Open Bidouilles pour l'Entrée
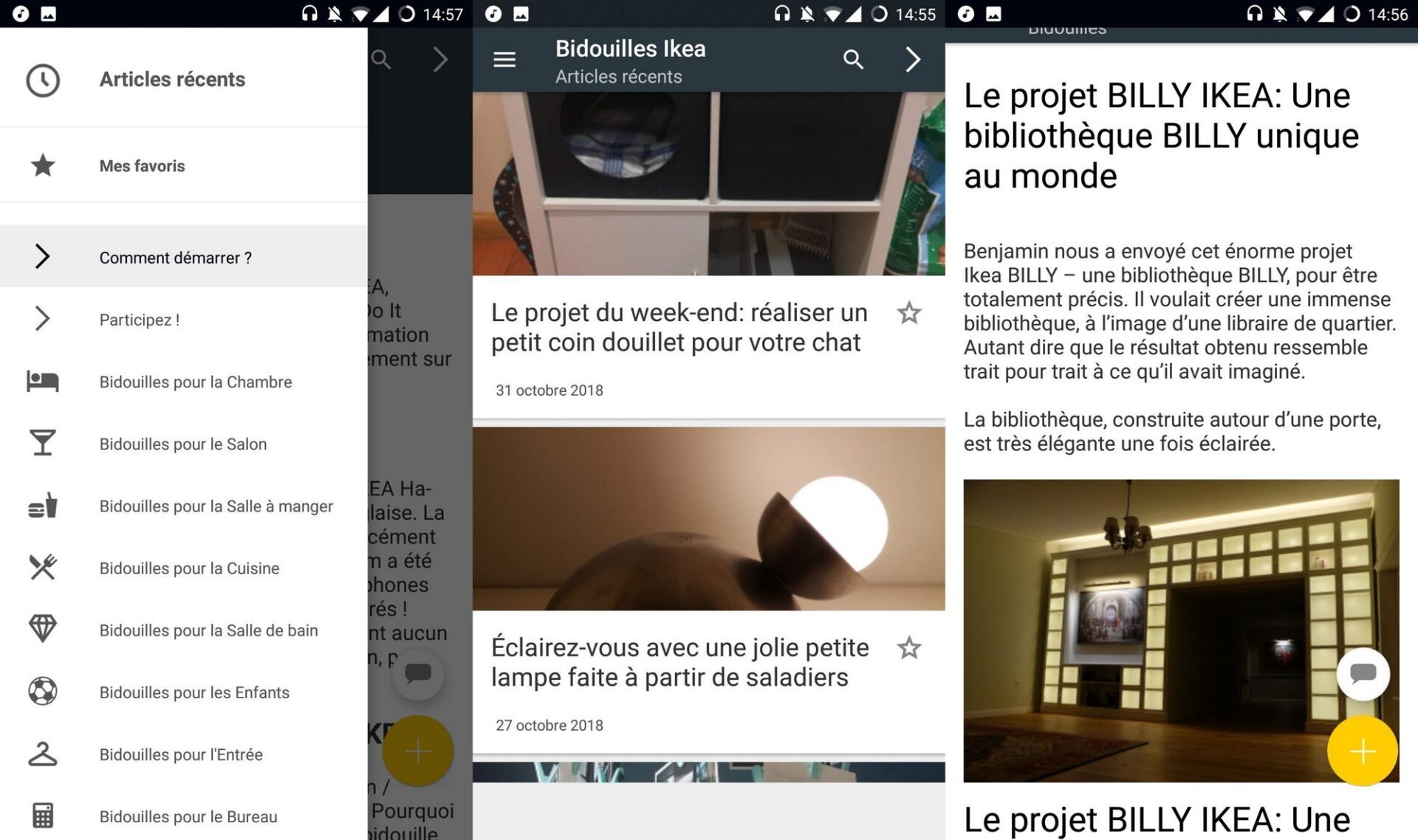 pyautogui.click(x=180, y=754)
